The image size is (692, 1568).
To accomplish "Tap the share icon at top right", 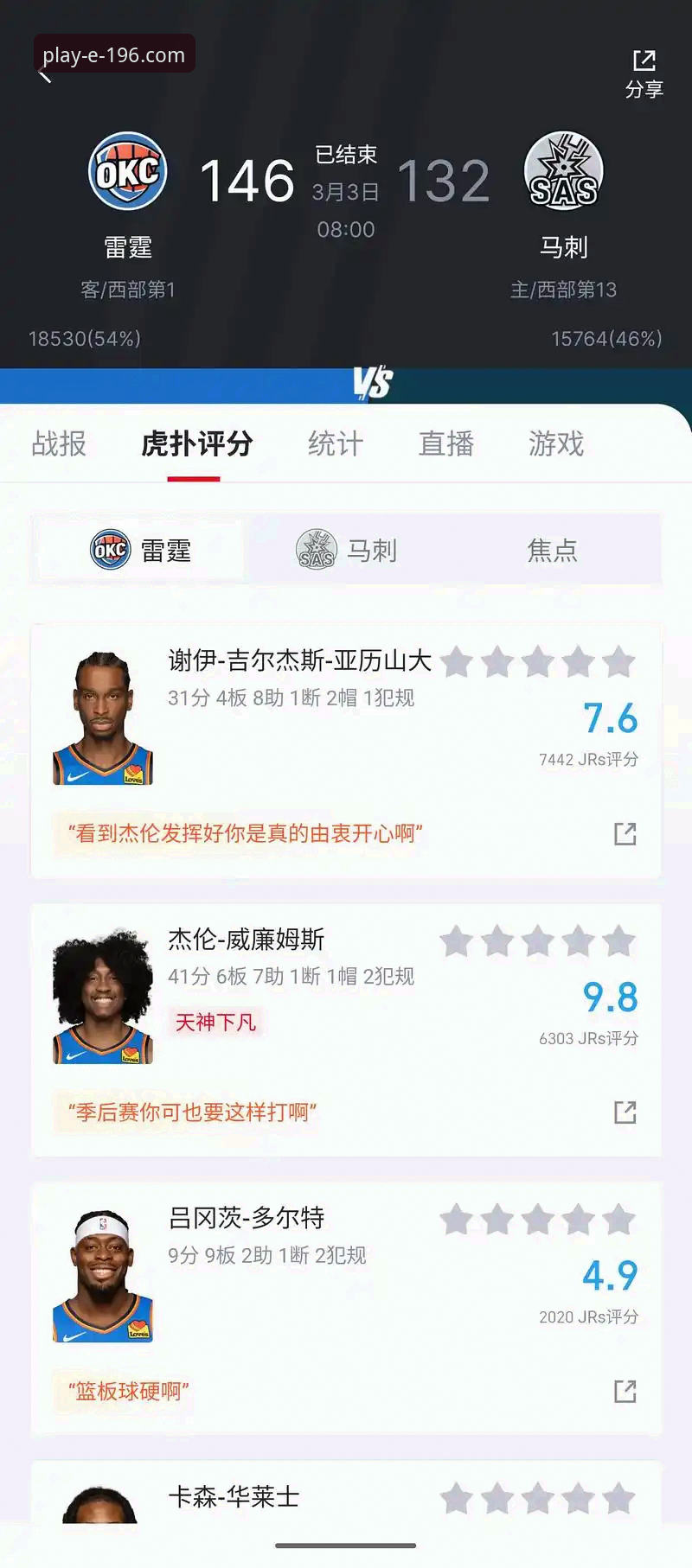I will (x=644, y=61).
